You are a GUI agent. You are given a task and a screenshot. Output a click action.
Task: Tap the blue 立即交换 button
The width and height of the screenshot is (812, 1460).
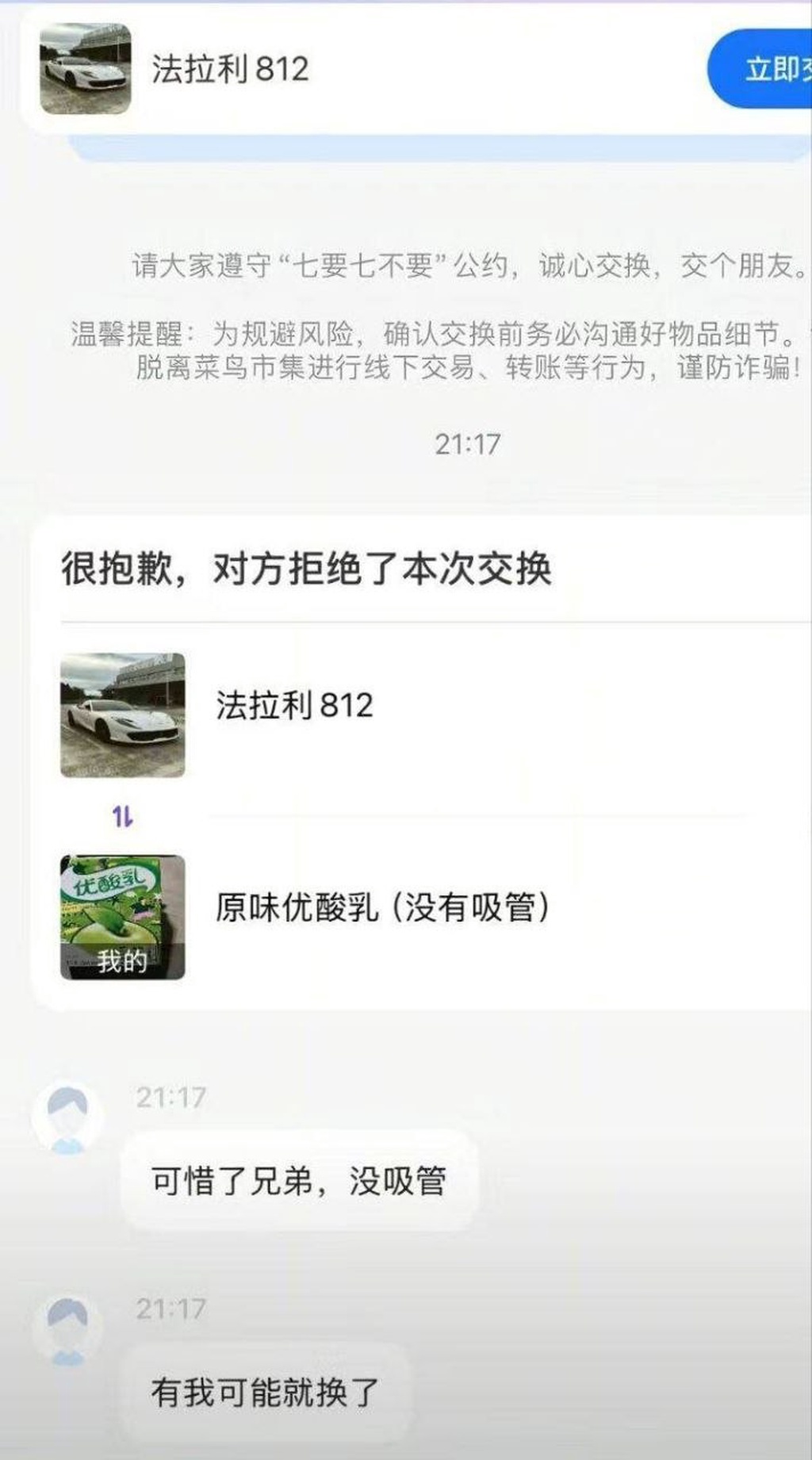click(x=763, y=69)
